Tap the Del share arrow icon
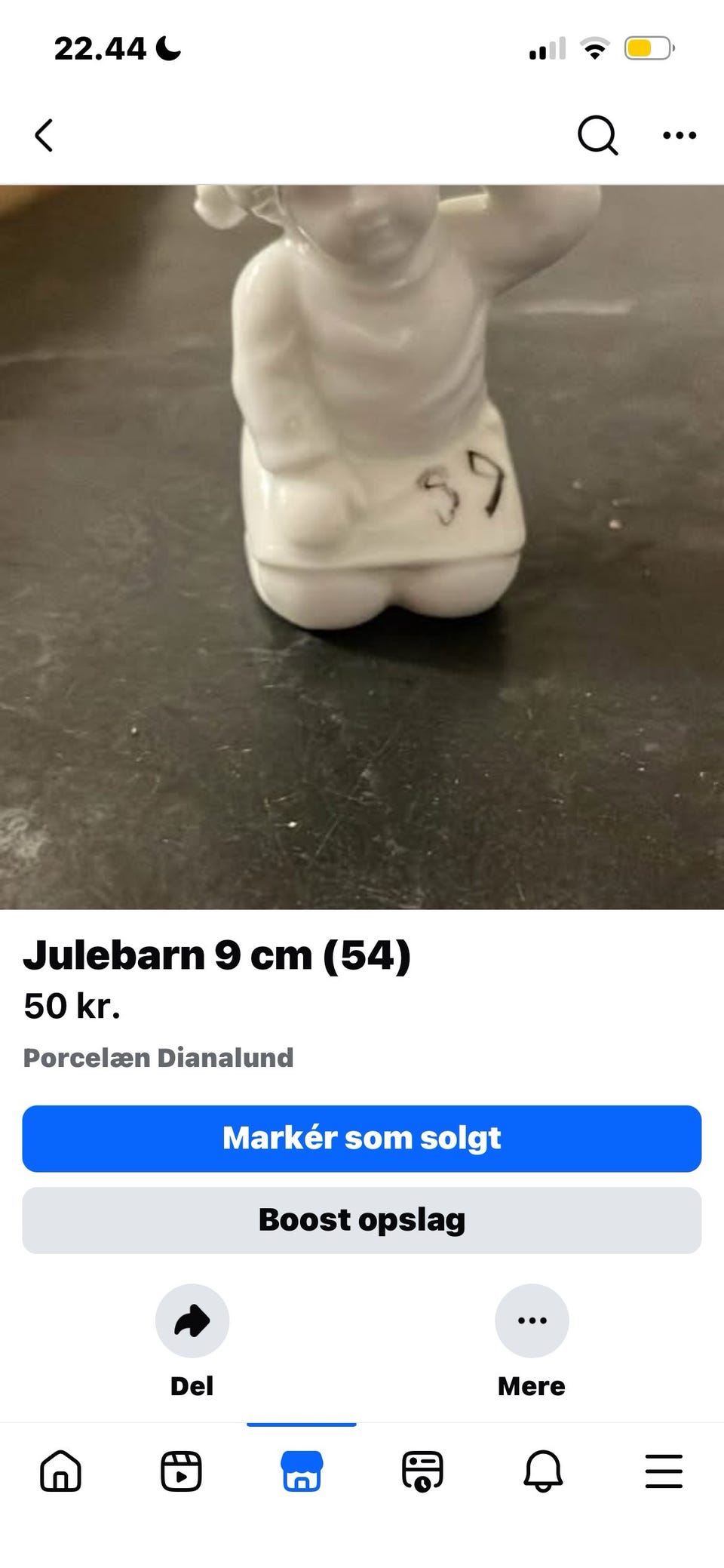The image size is (724, 1568). (x=191, y=1321)
